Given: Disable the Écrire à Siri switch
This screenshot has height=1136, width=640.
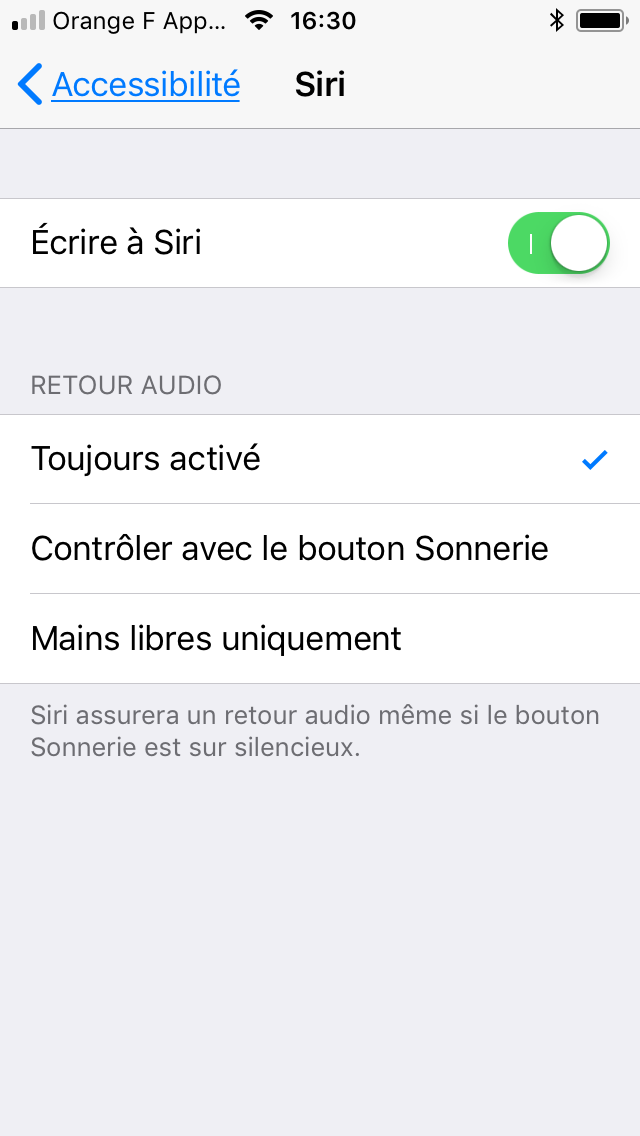Looking at the screenshot, I should tap(559, 243).
